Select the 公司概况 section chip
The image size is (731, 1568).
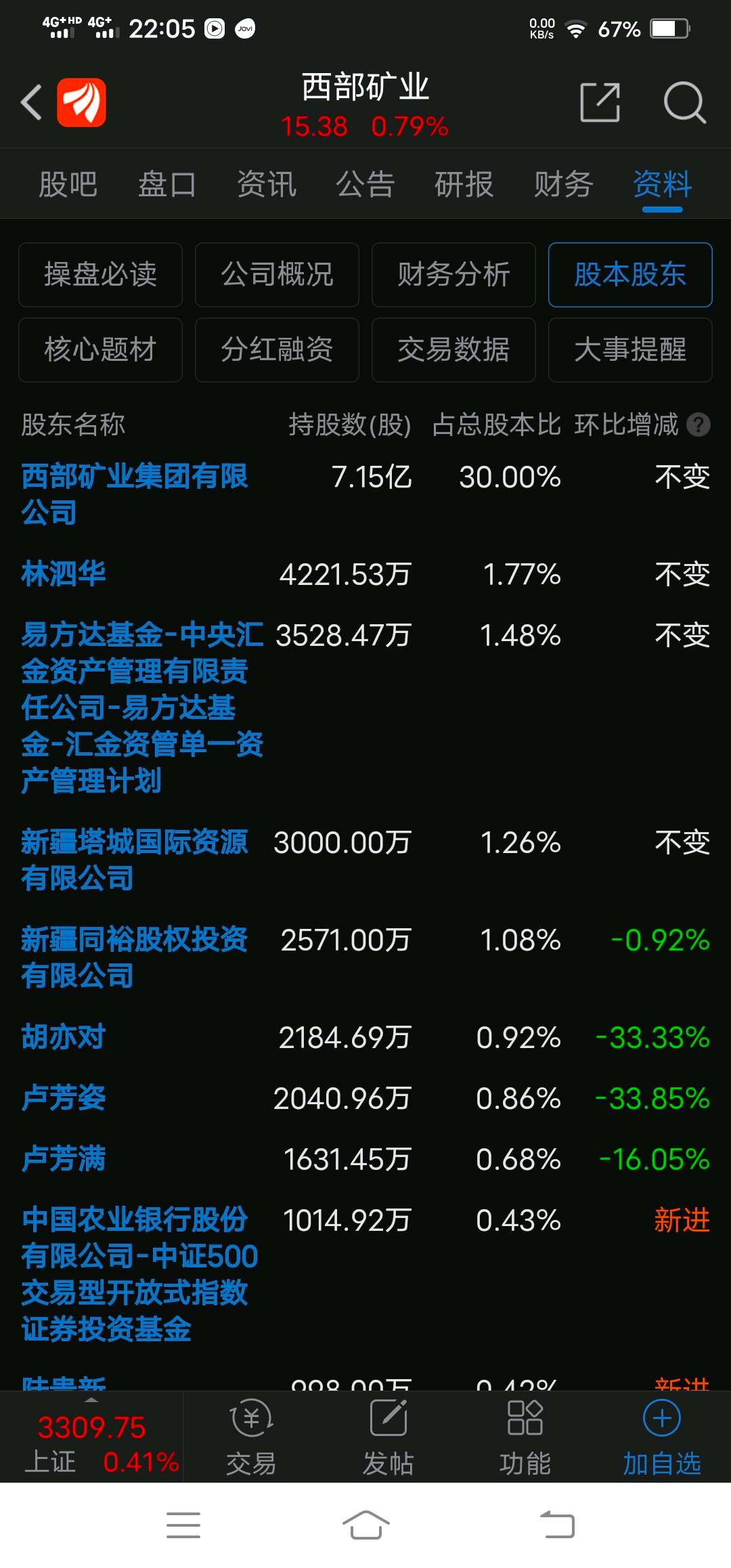[x=277, y=275]
